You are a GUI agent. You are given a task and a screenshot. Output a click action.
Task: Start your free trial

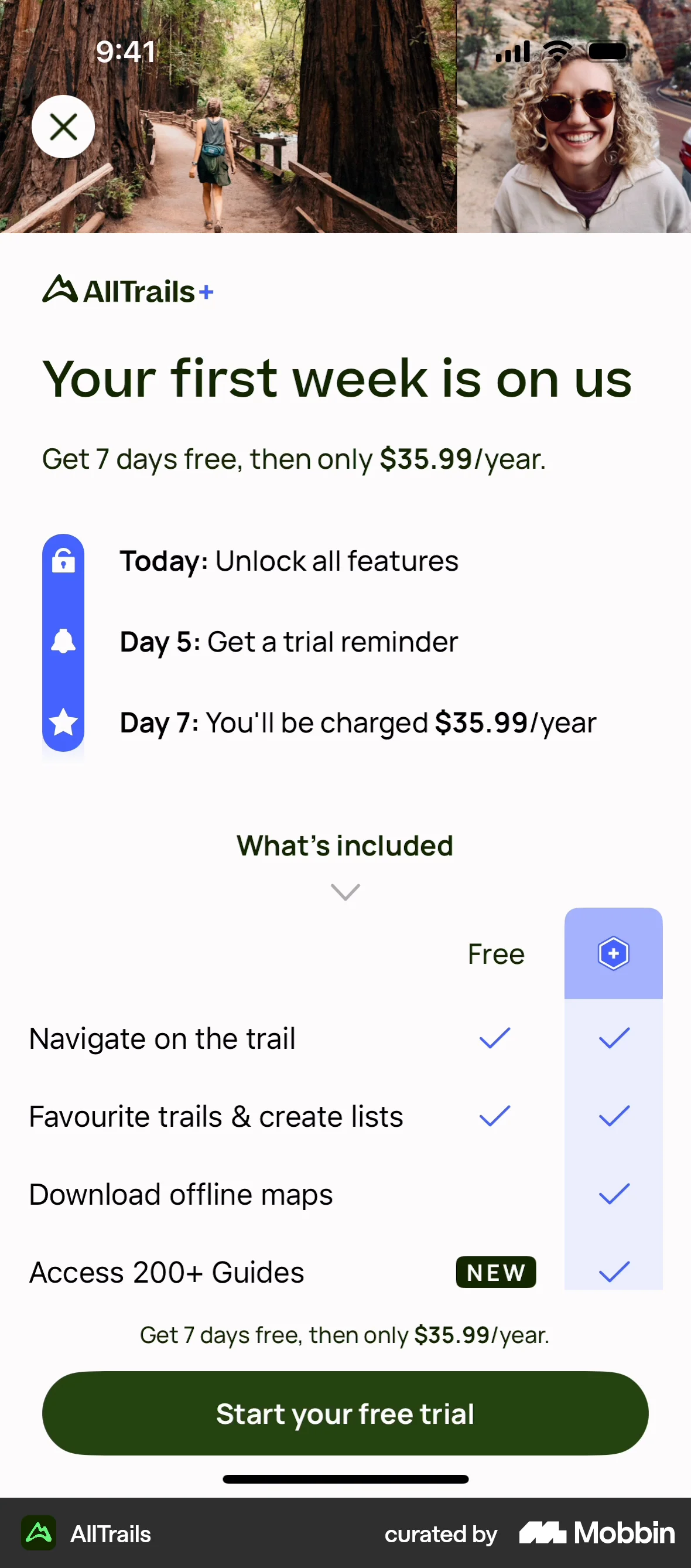(345, 1413)
